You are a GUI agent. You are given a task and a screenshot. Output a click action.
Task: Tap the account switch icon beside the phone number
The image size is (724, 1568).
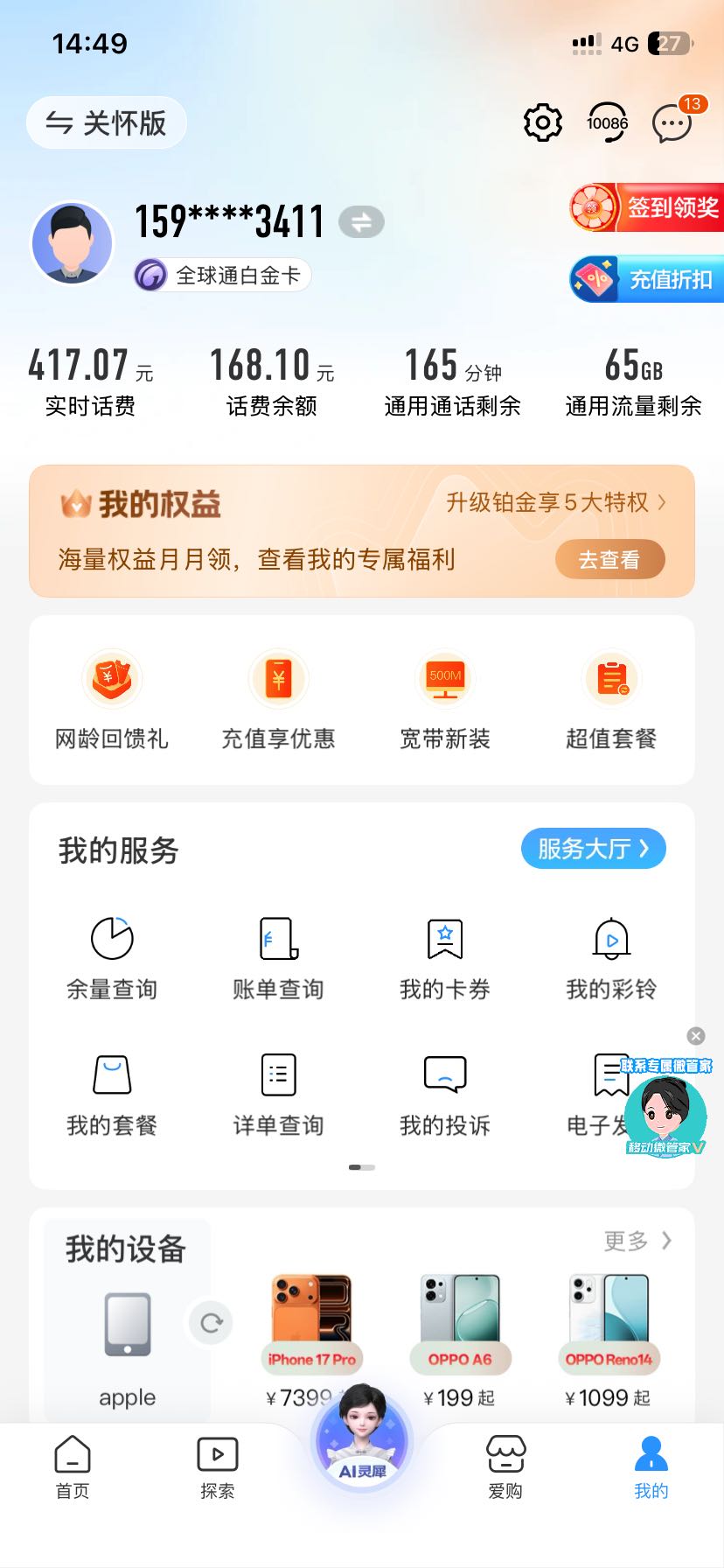(x=361, y=222)
